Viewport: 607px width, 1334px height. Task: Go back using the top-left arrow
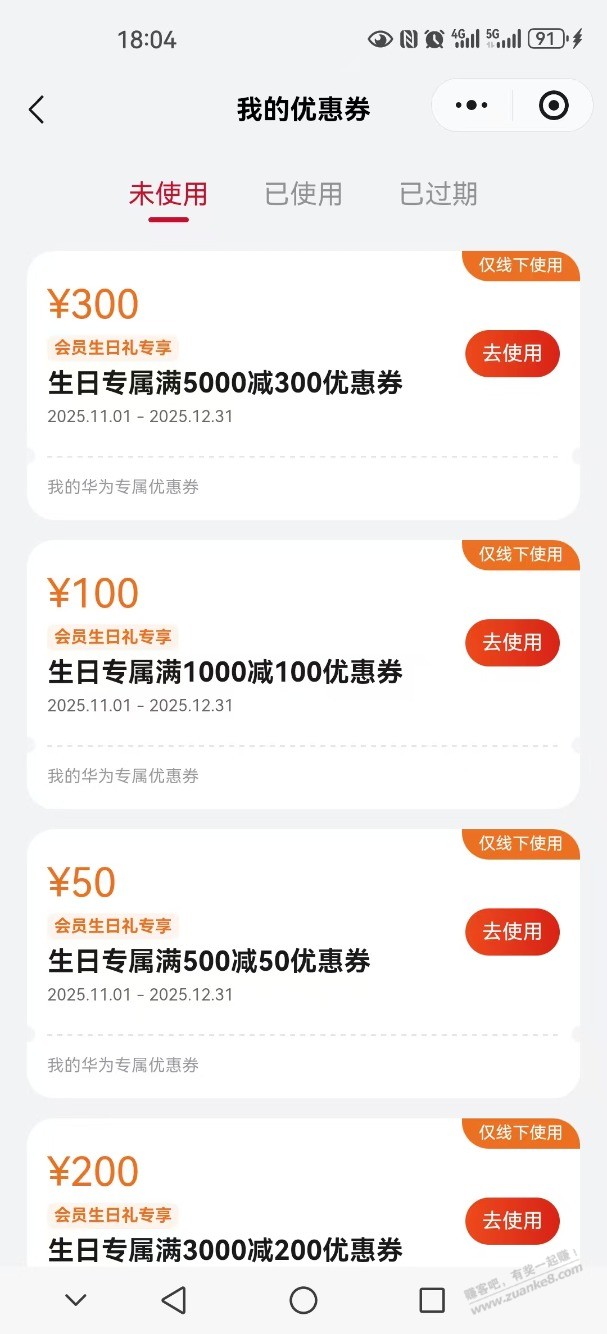click(x=37, y=109)
